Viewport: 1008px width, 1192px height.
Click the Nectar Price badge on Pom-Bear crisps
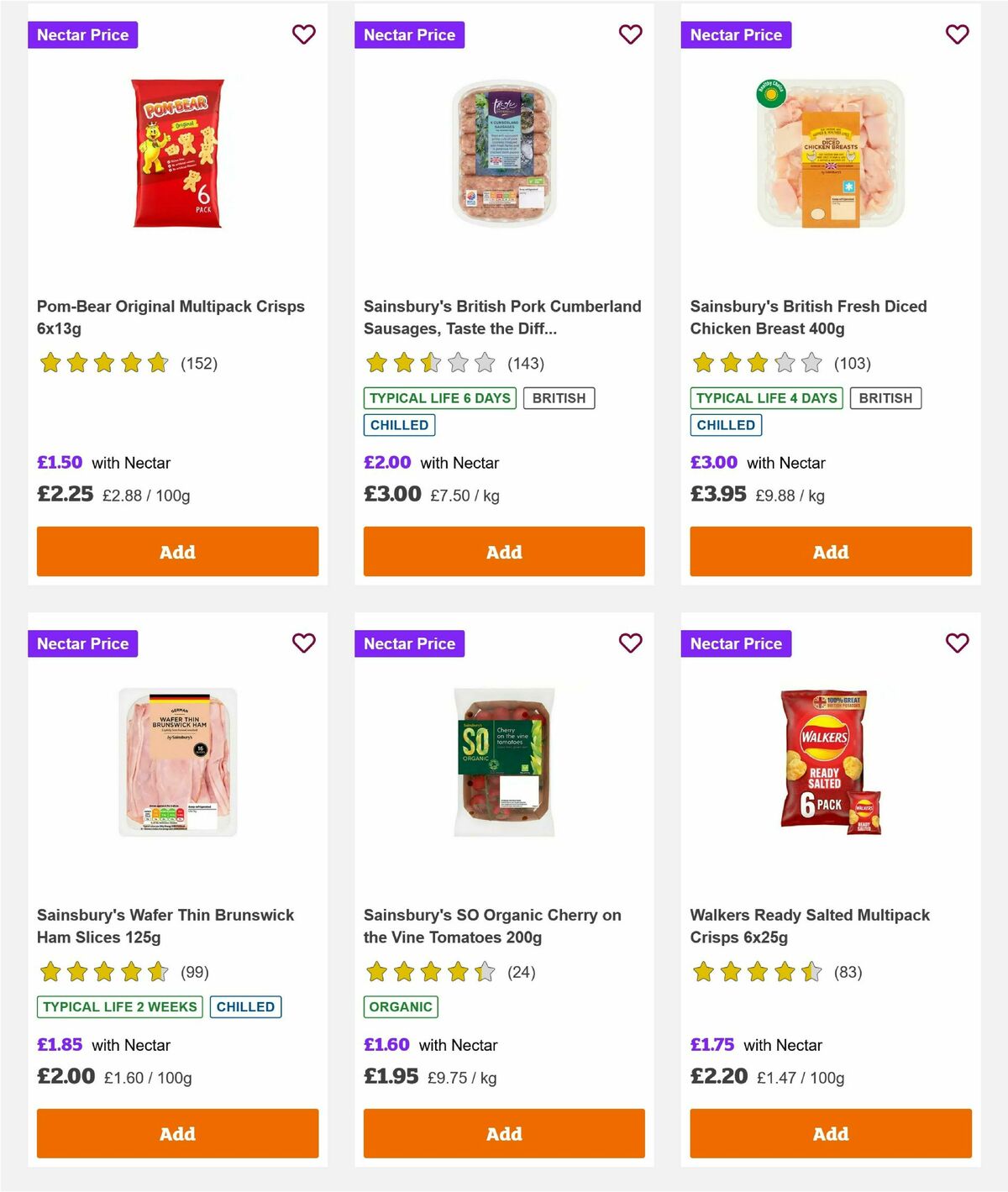(x=83, y=34)
